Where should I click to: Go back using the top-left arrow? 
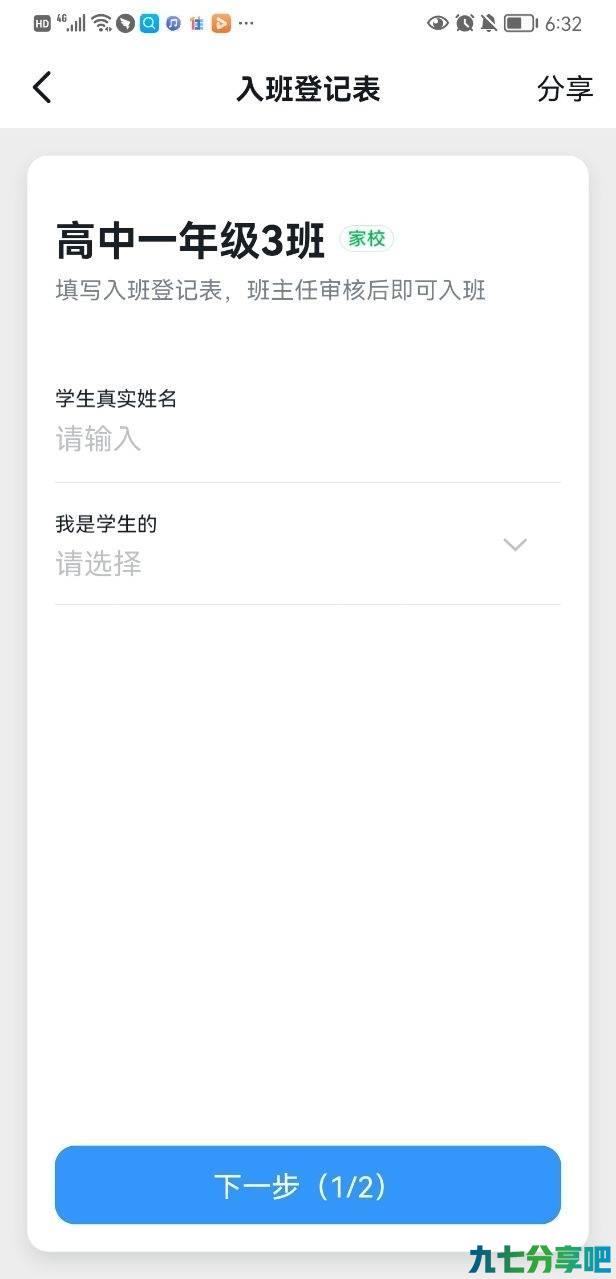point(42,88)
